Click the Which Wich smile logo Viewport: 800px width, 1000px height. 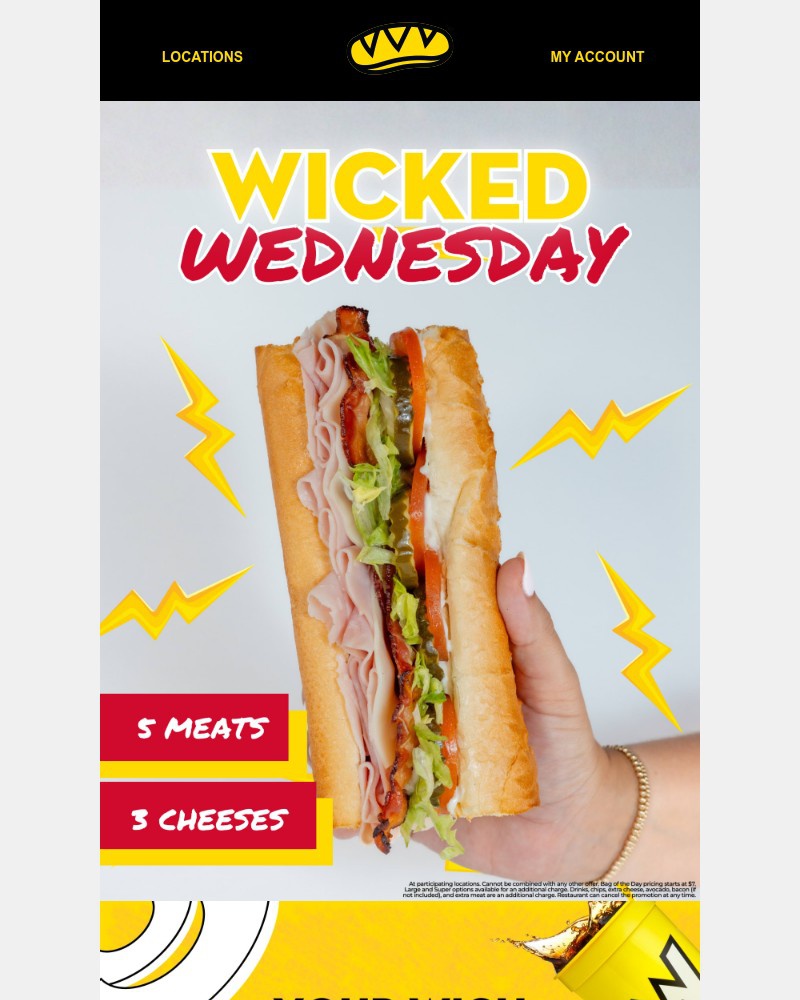pyautogui.click(x=399, y=49)
